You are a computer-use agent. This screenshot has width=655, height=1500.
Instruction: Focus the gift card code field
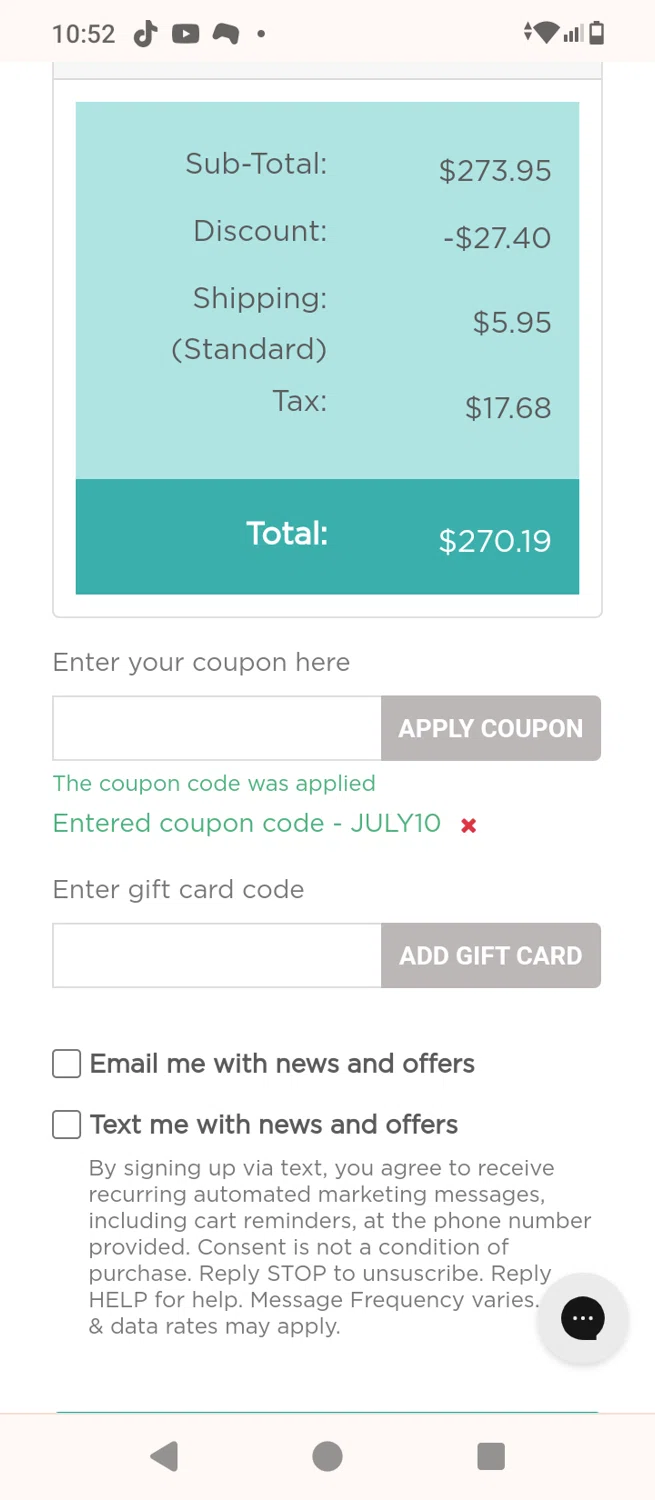217,955
